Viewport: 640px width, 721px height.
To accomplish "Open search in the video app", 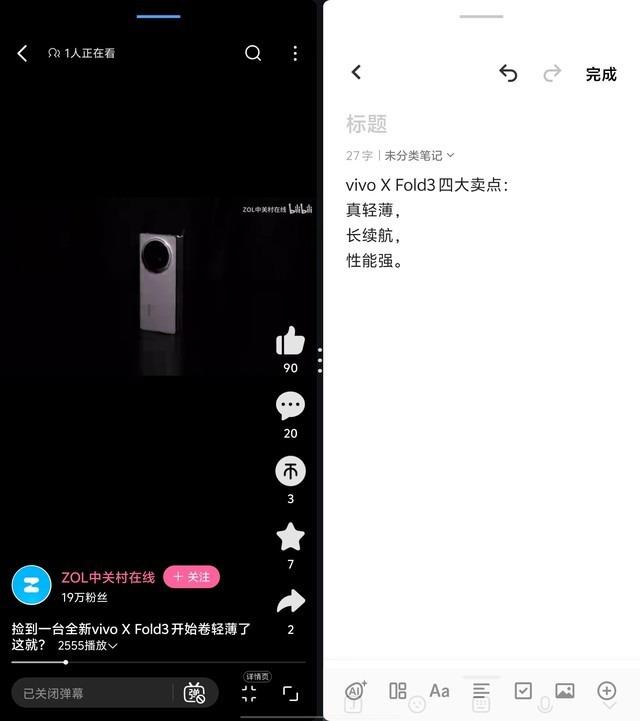I will (x=253, y=53).
